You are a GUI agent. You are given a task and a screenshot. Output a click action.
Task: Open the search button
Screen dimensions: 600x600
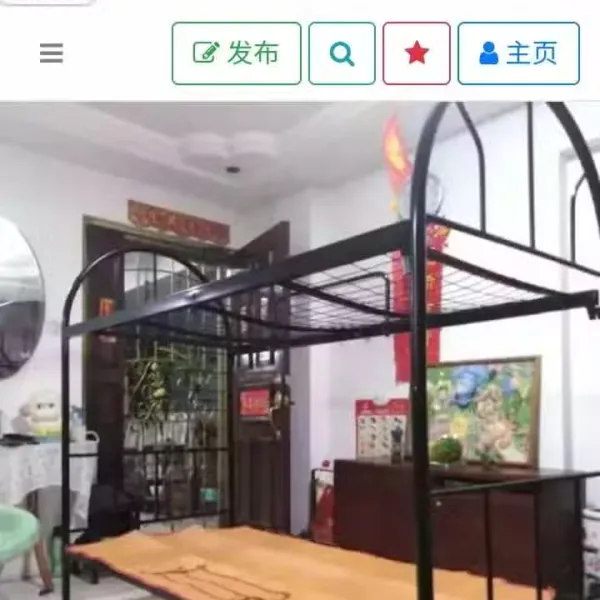(342, 54)
